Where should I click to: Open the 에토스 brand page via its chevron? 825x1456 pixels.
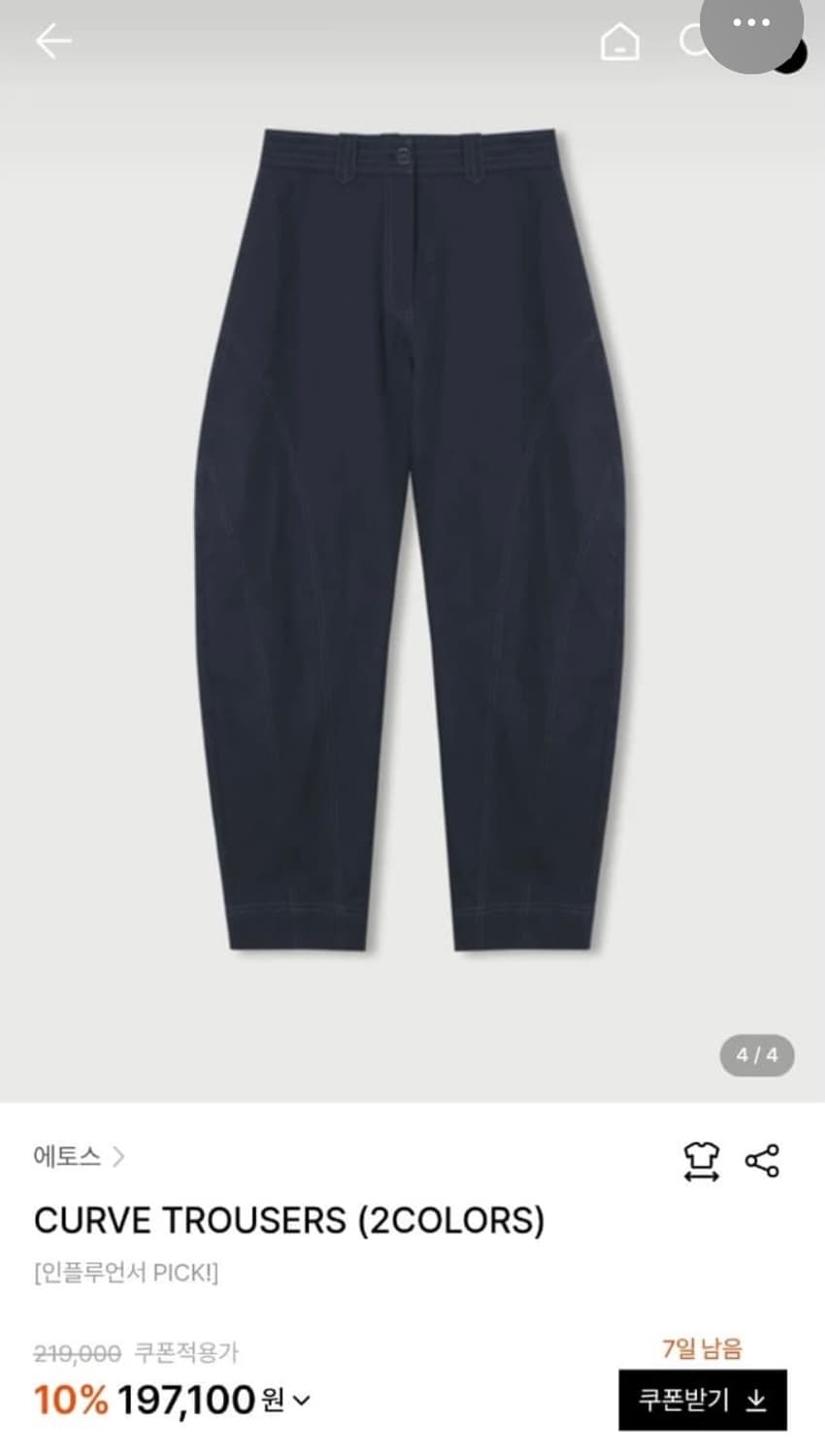pos(119,1157)
